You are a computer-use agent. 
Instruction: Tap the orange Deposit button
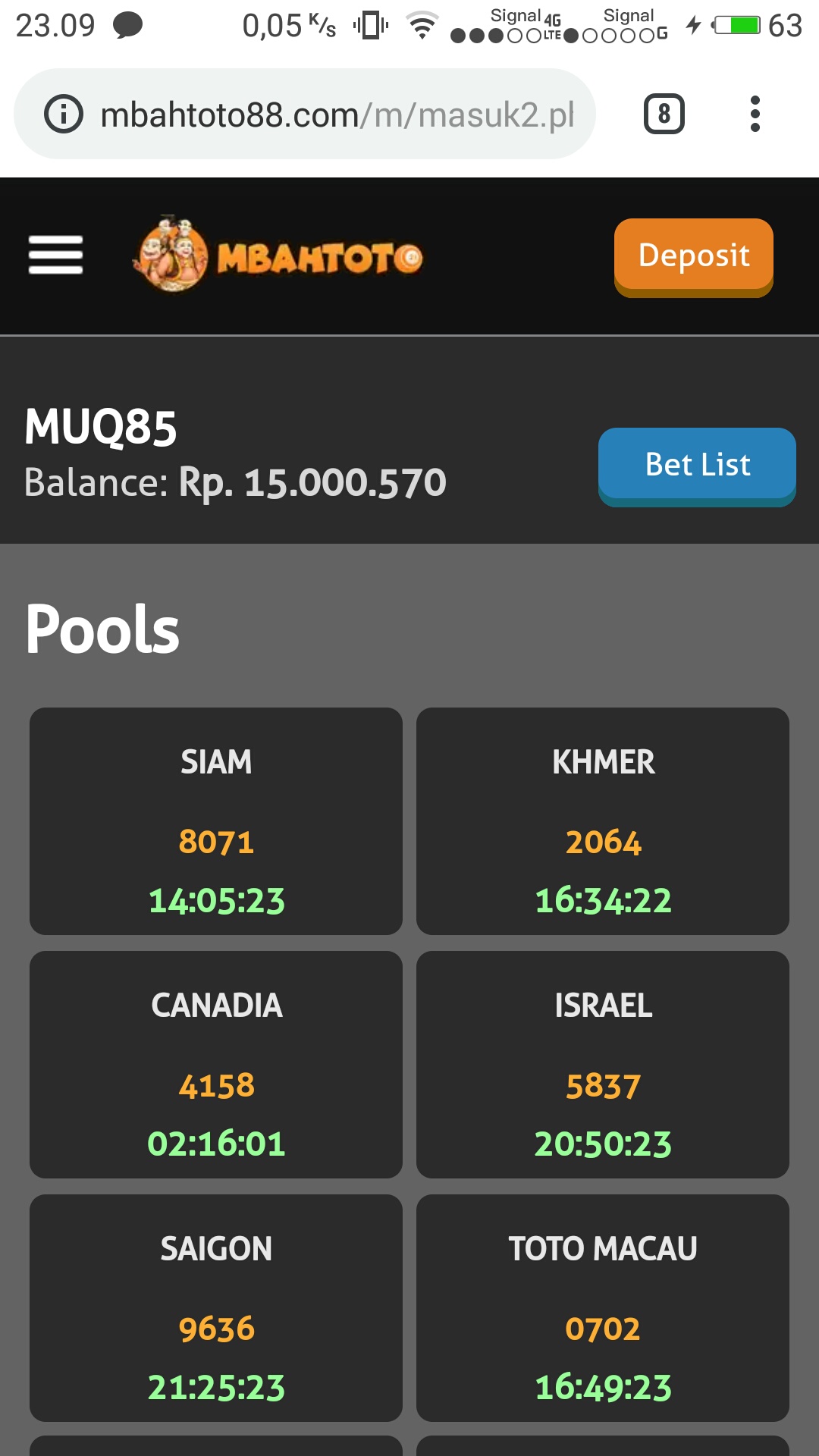[693, 256]
